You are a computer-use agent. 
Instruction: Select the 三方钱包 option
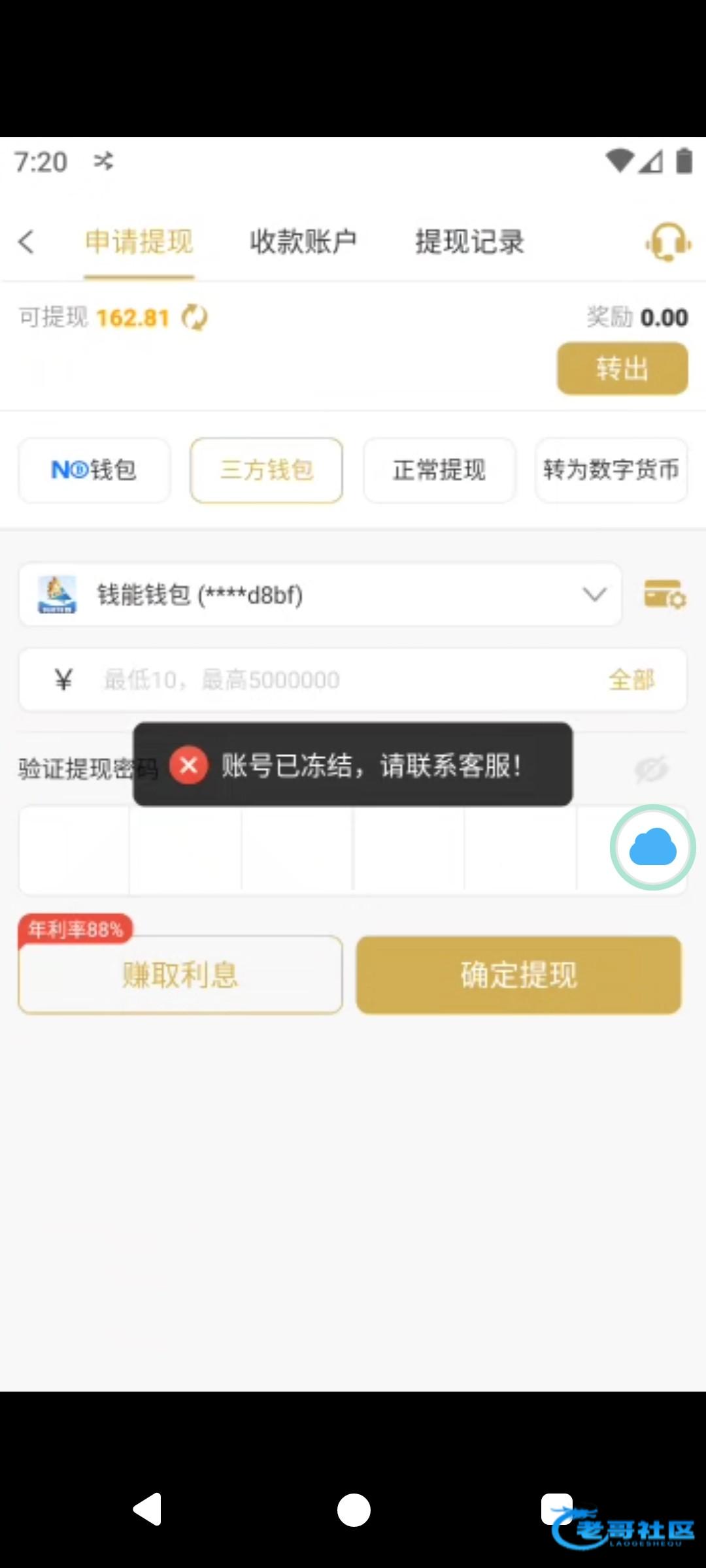point(267,470)
